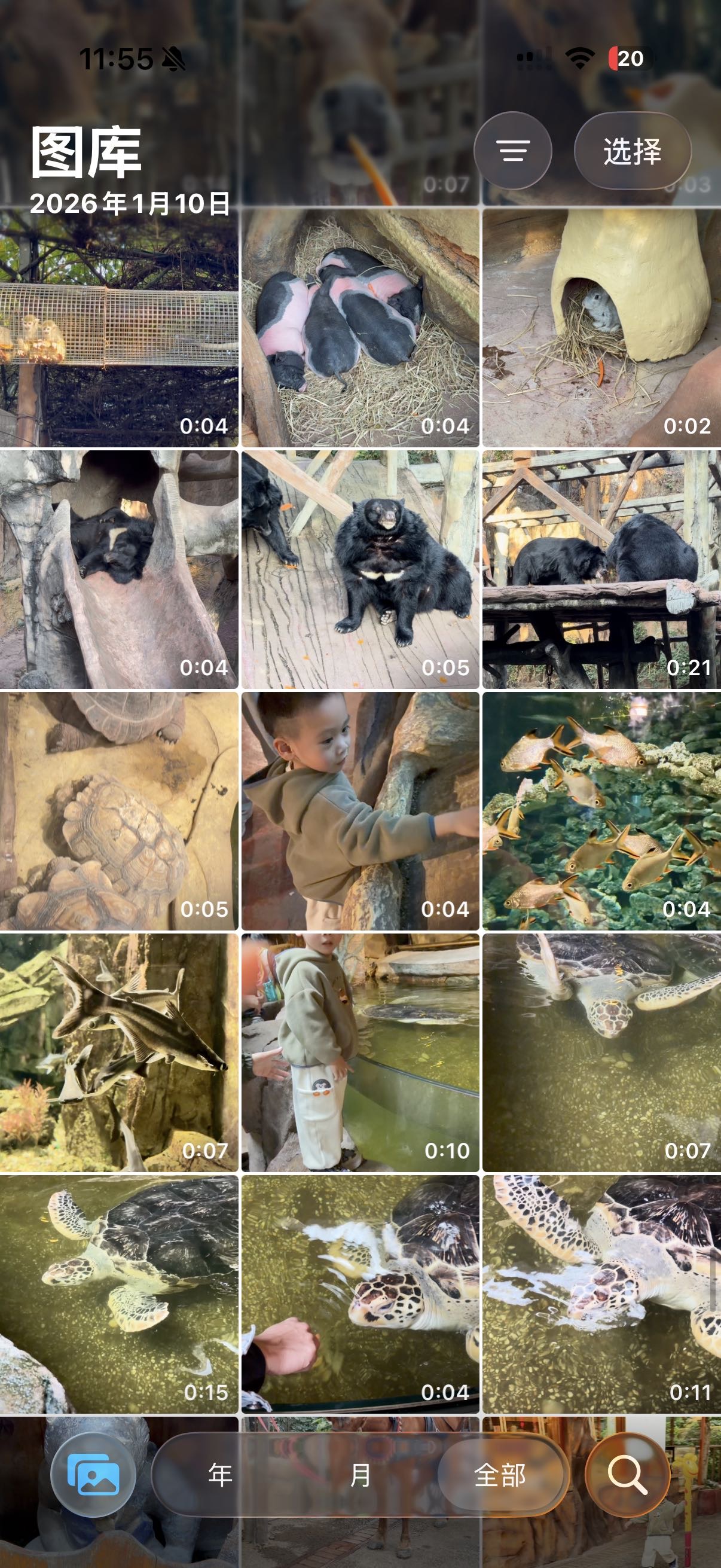Tap the 选择 button
The width and height of the screenshot is (721, 1568).
632,150
